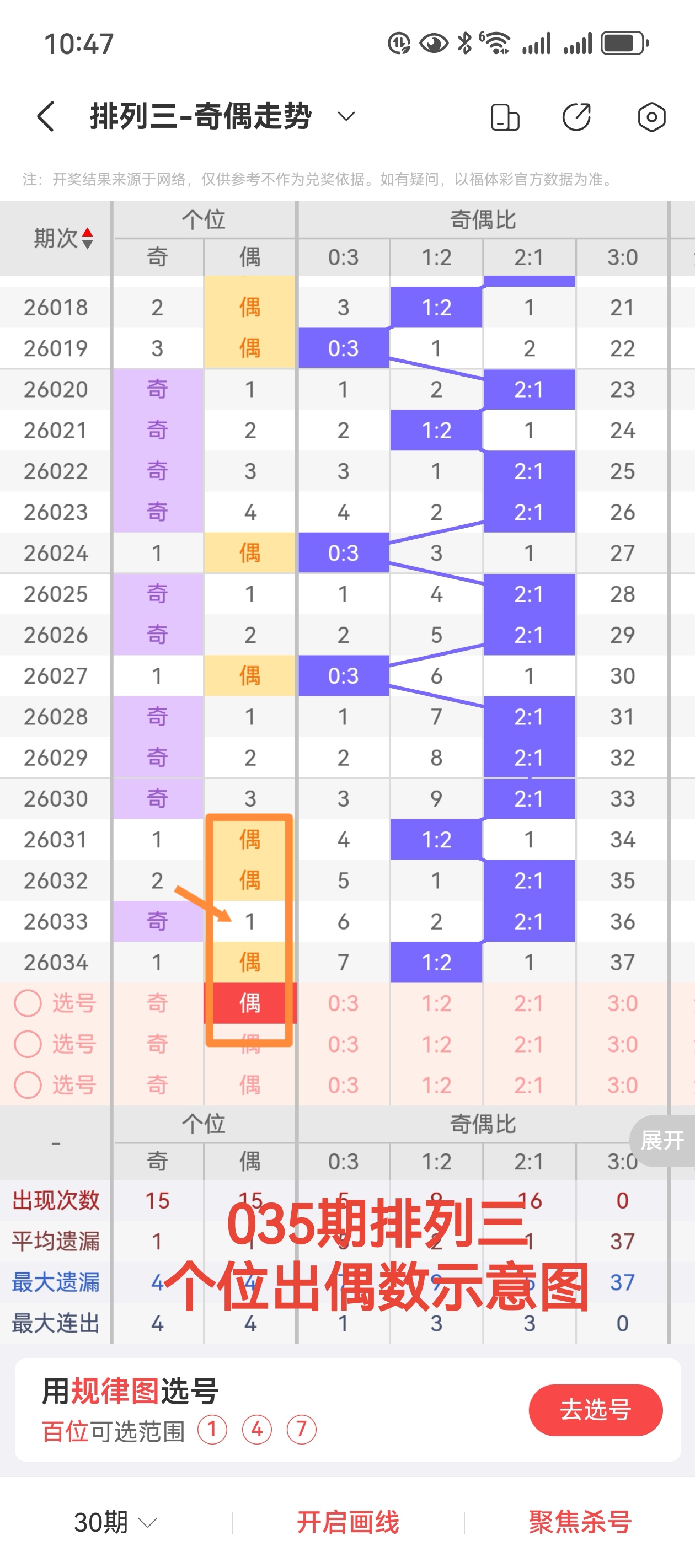Go back using the top-left arrow
695x1568 pixels.
pyautogui.click(x=46, y=116)
